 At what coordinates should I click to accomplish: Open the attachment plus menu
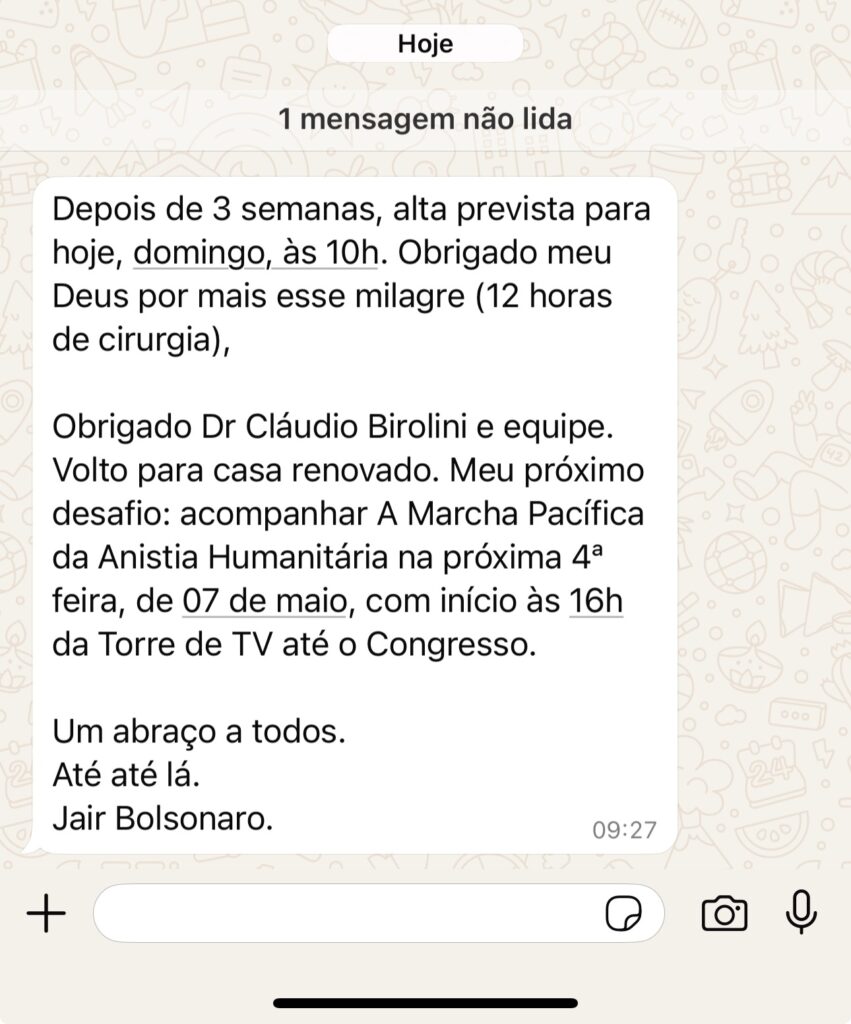click(x=46, y=913)
